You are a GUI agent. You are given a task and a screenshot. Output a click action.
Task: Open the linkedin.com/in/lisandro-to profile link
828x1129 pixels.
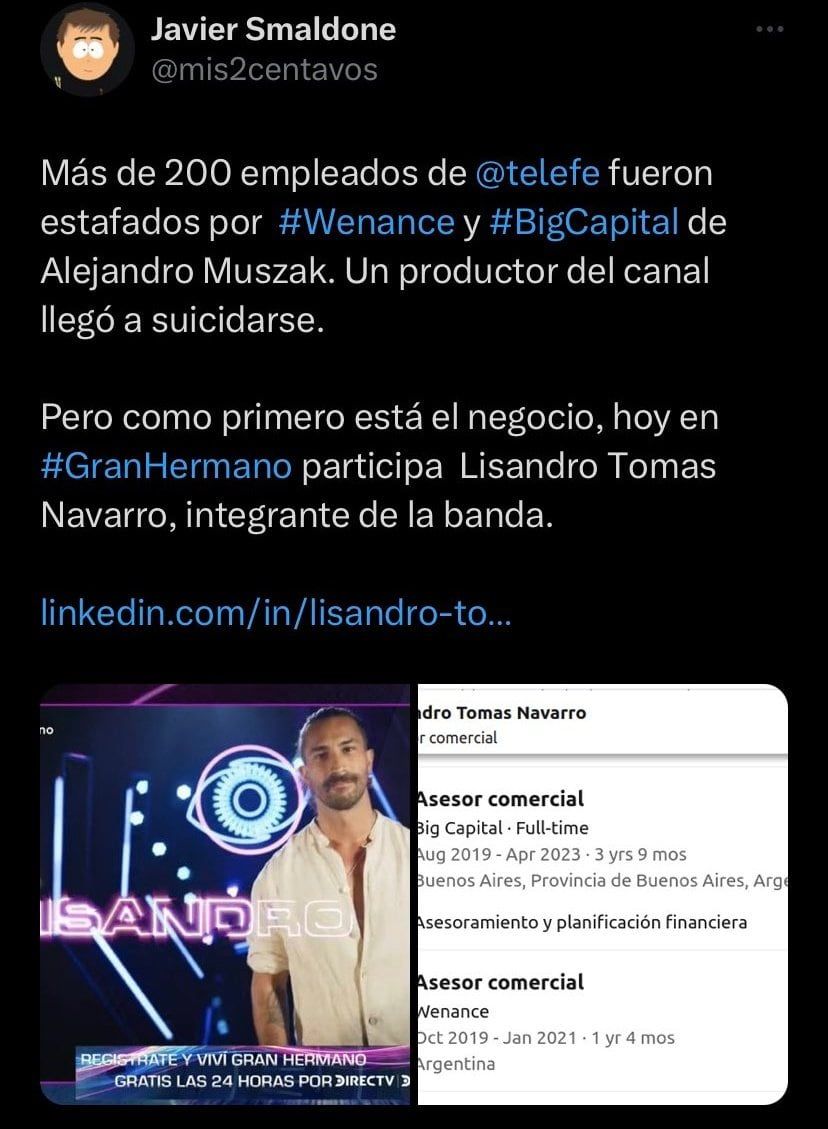click(275, 614)
